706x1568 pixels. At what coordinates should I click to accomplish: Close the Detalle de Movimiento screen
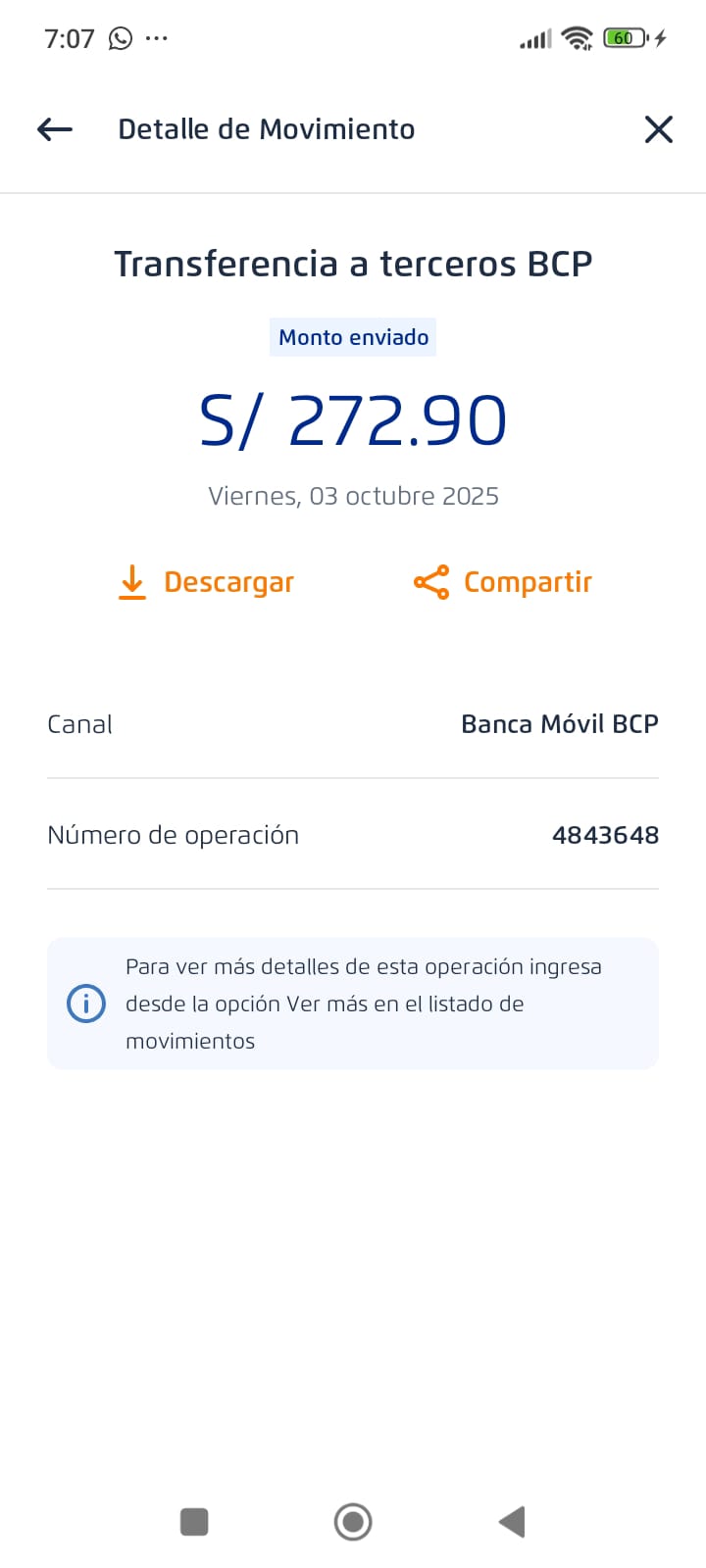(658, 129)
